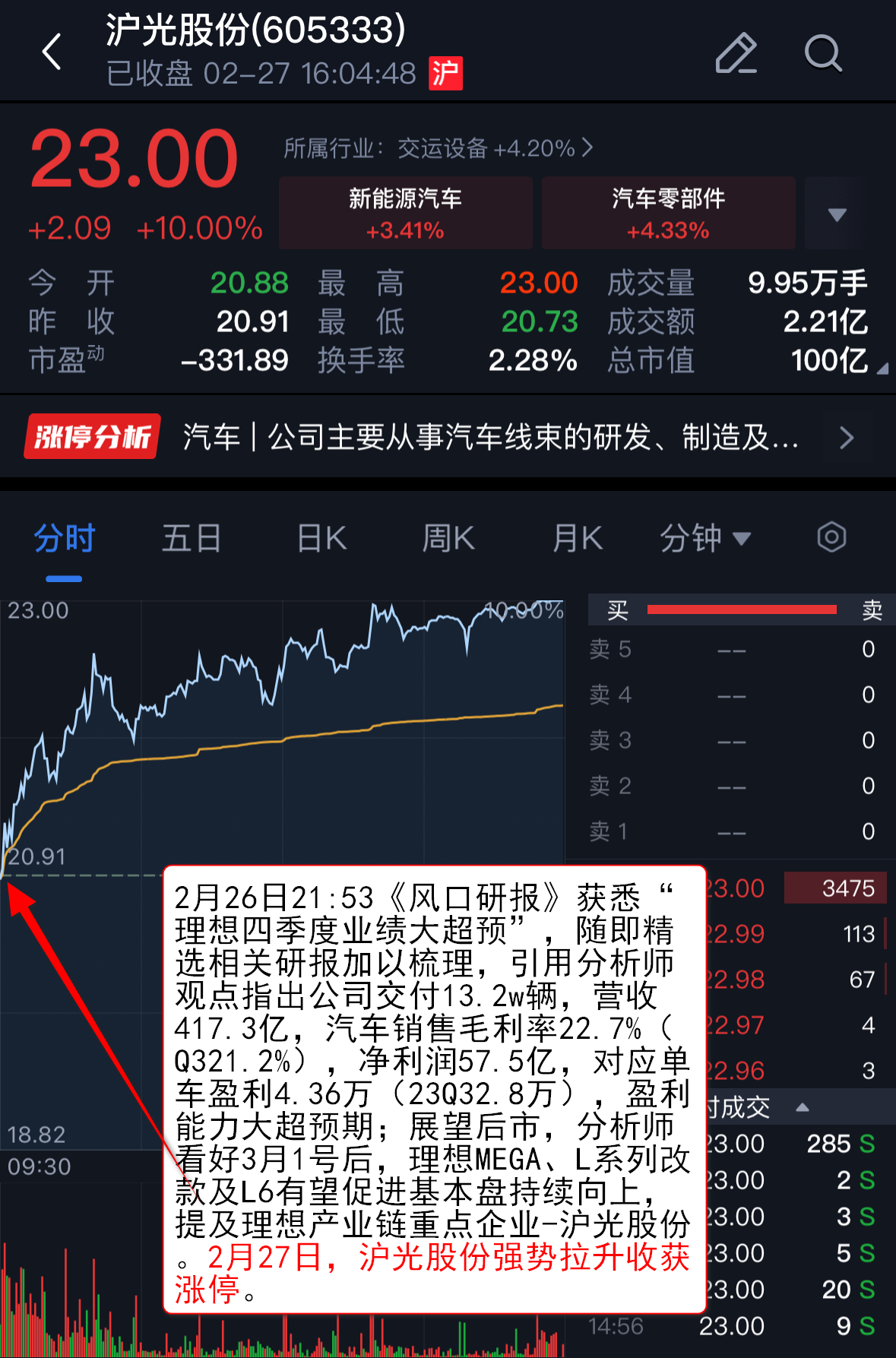The image size is (896, 1358).
Task: Expand more sectors with dropdown arrow
Action: (x=837, y=214)
